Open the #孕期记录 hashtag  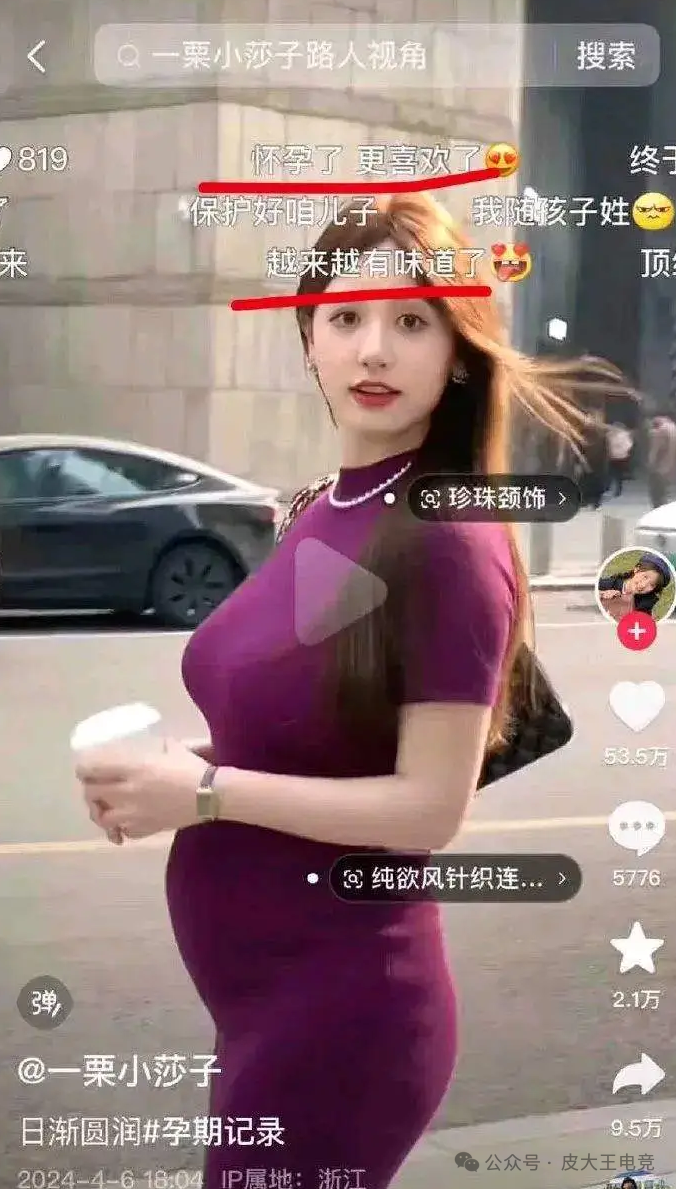click(220, 1131)
